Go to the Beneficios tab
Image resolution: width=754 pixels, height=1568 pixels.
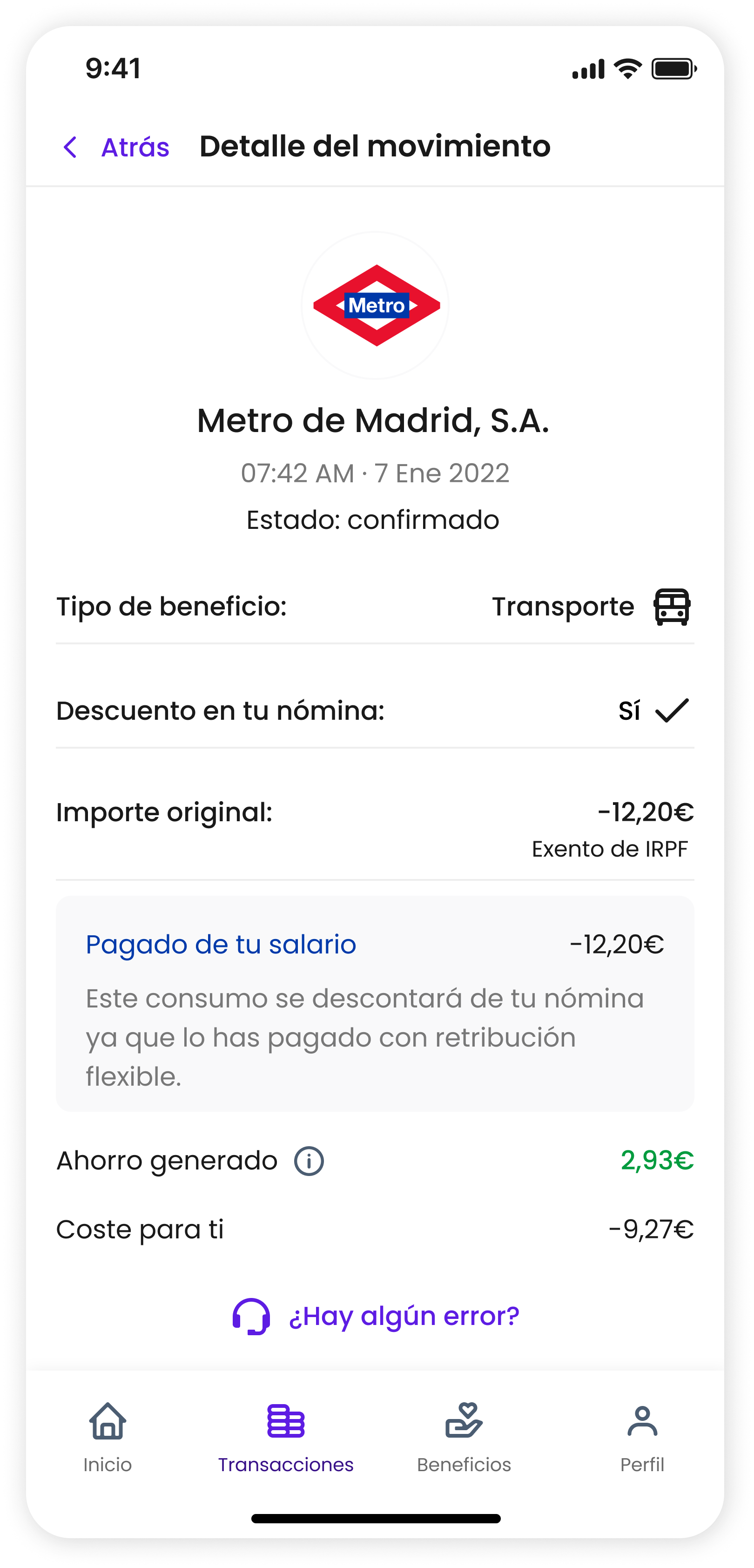[x=464, y=1437]
